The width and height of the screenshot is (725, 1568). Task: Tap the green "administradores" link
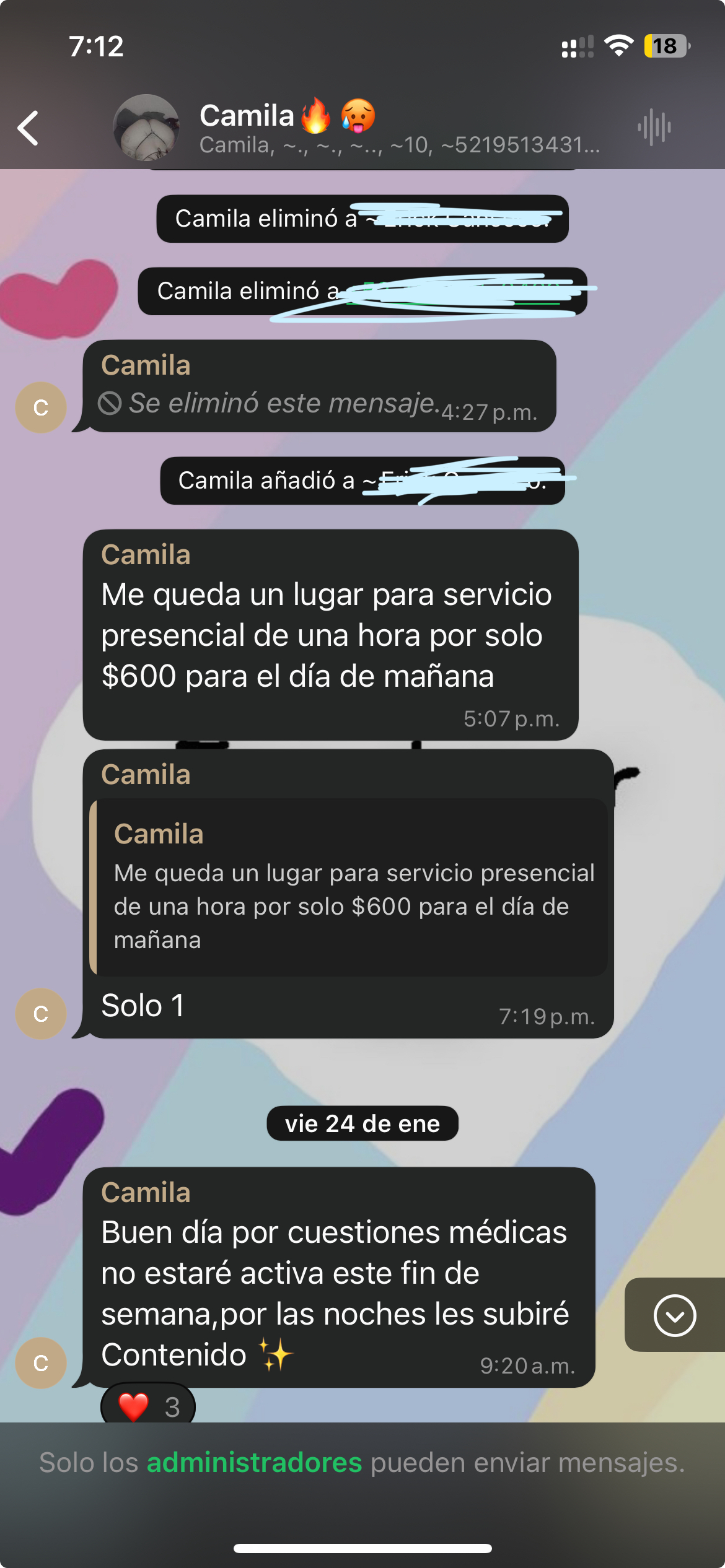[x=254, y=1463]
